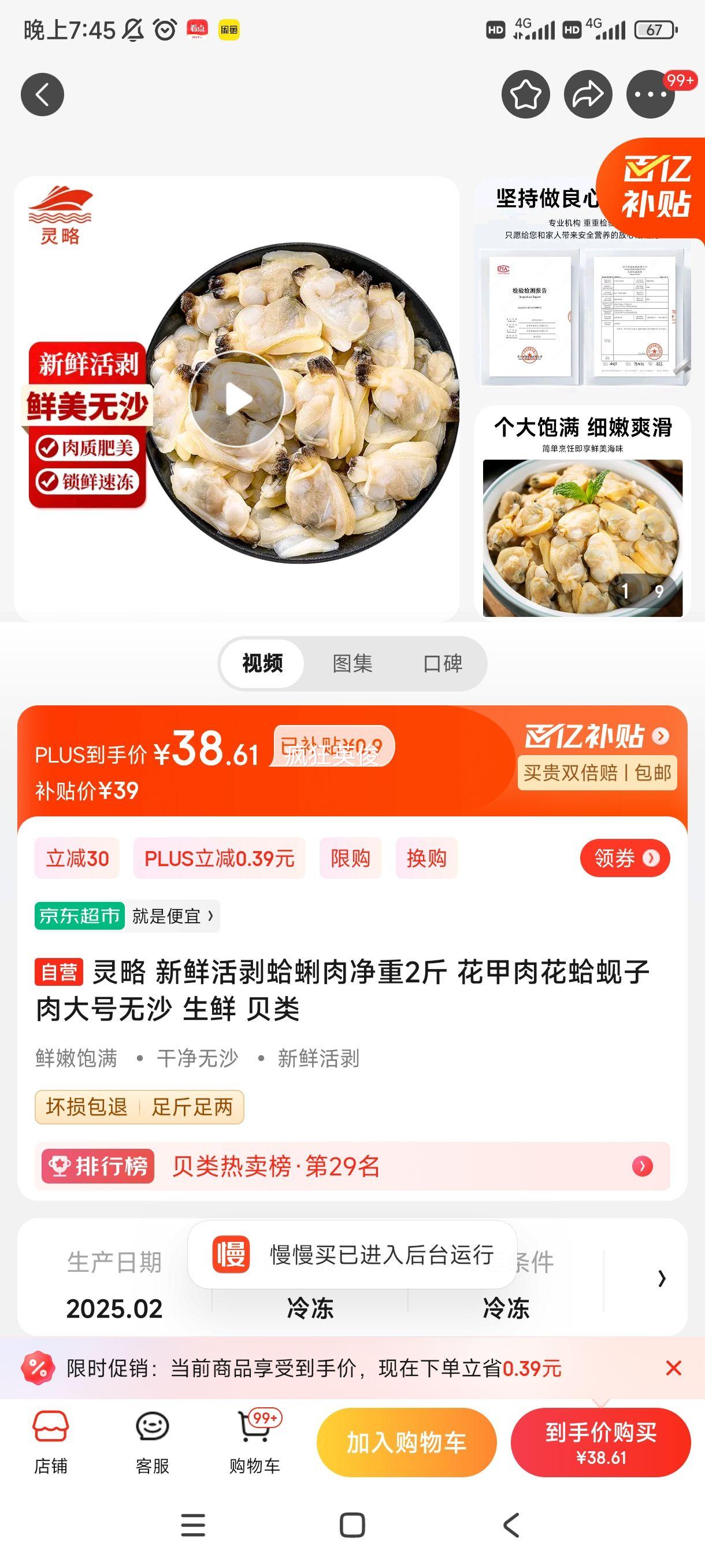705x1568 pixels.
Task: Switch to the 口碑 tab
Action: tap(442, 663)
